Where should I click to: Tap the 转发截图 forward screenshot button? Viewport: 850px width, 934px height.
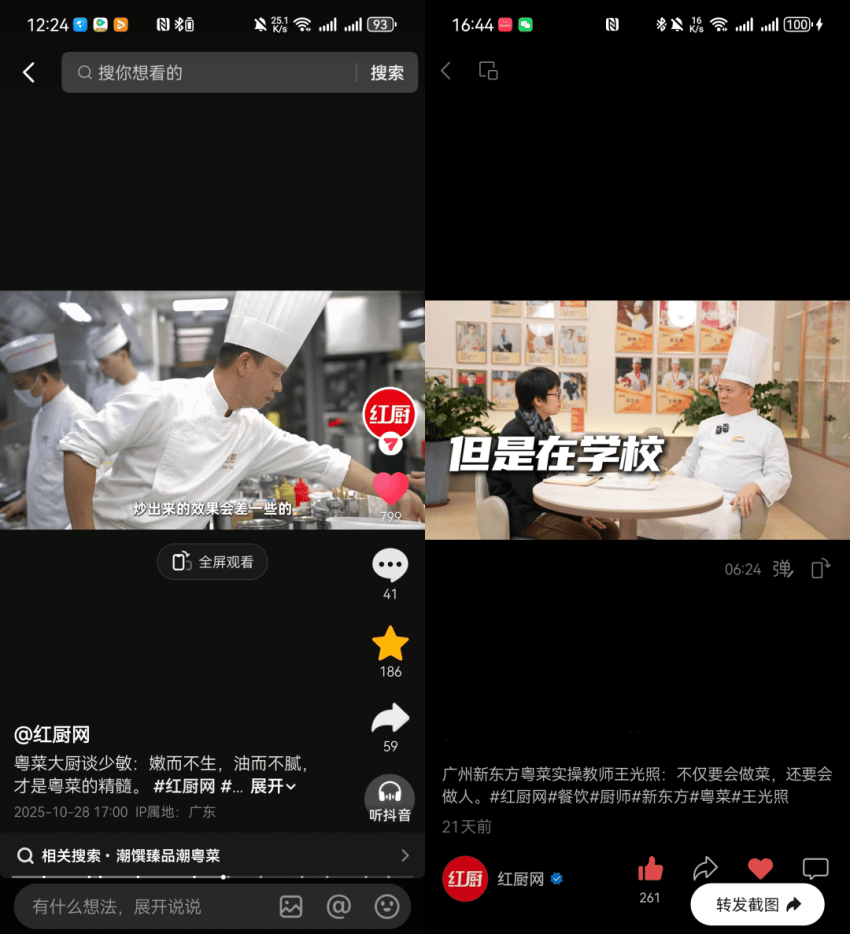[x=757, y=904]
